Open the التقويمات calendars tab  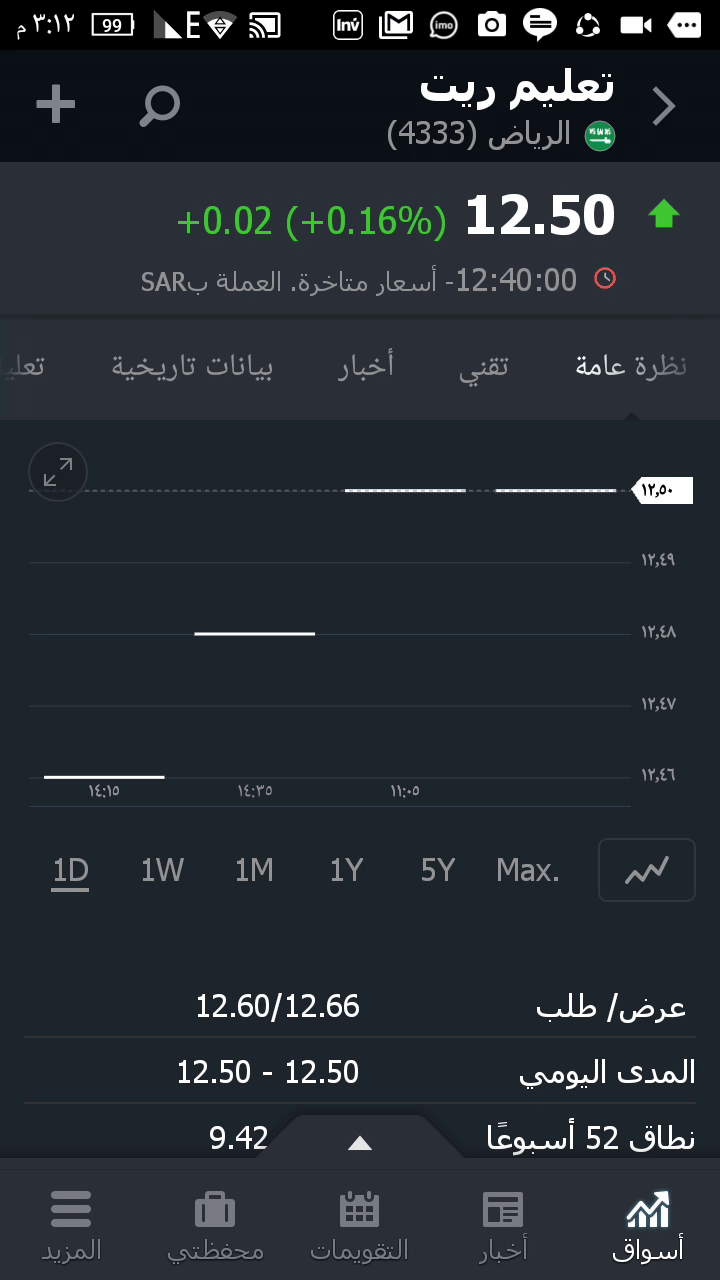[359, 1225]
